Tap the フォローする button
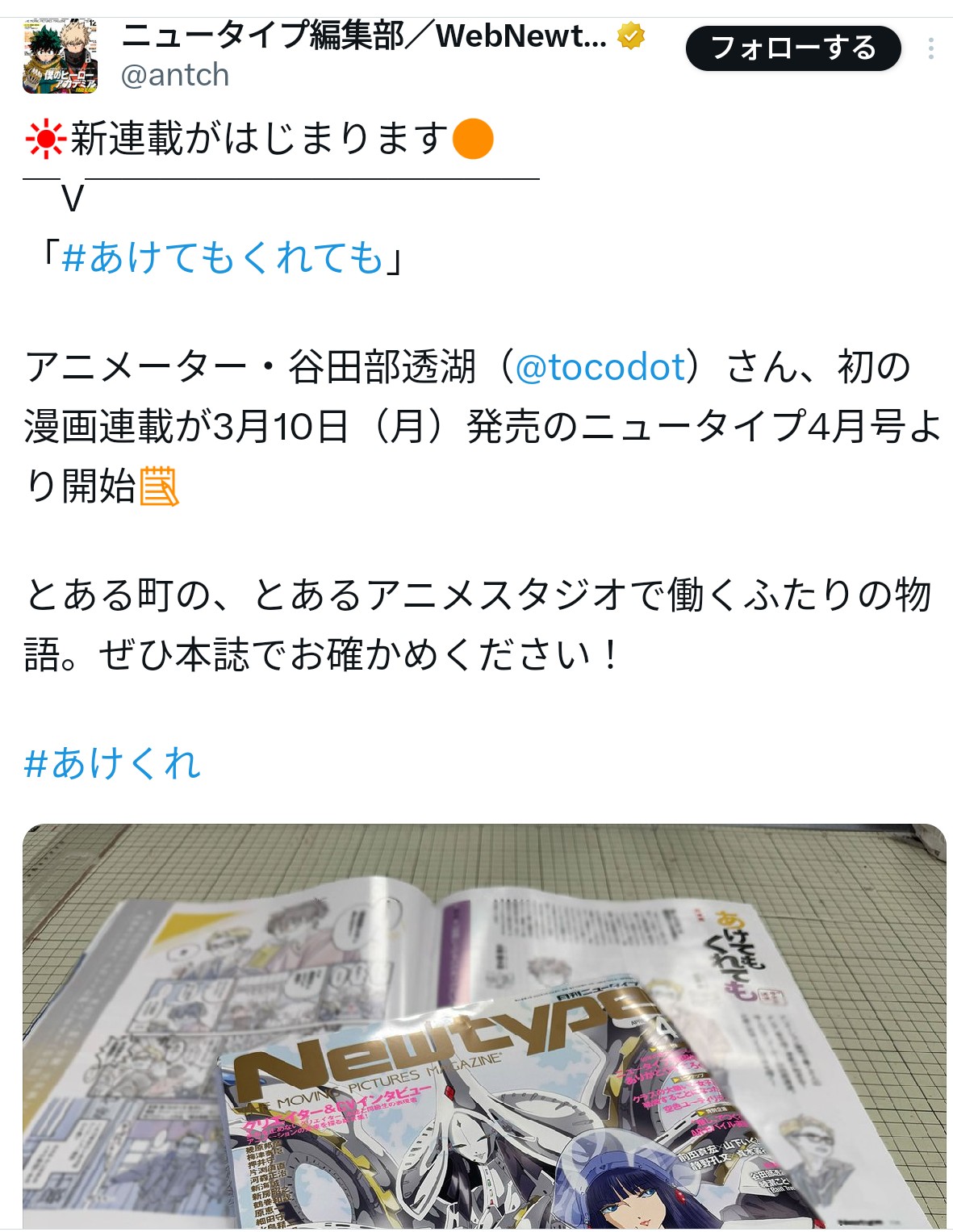The height and width of the screenshot is (1232, 953). point(792,48)
